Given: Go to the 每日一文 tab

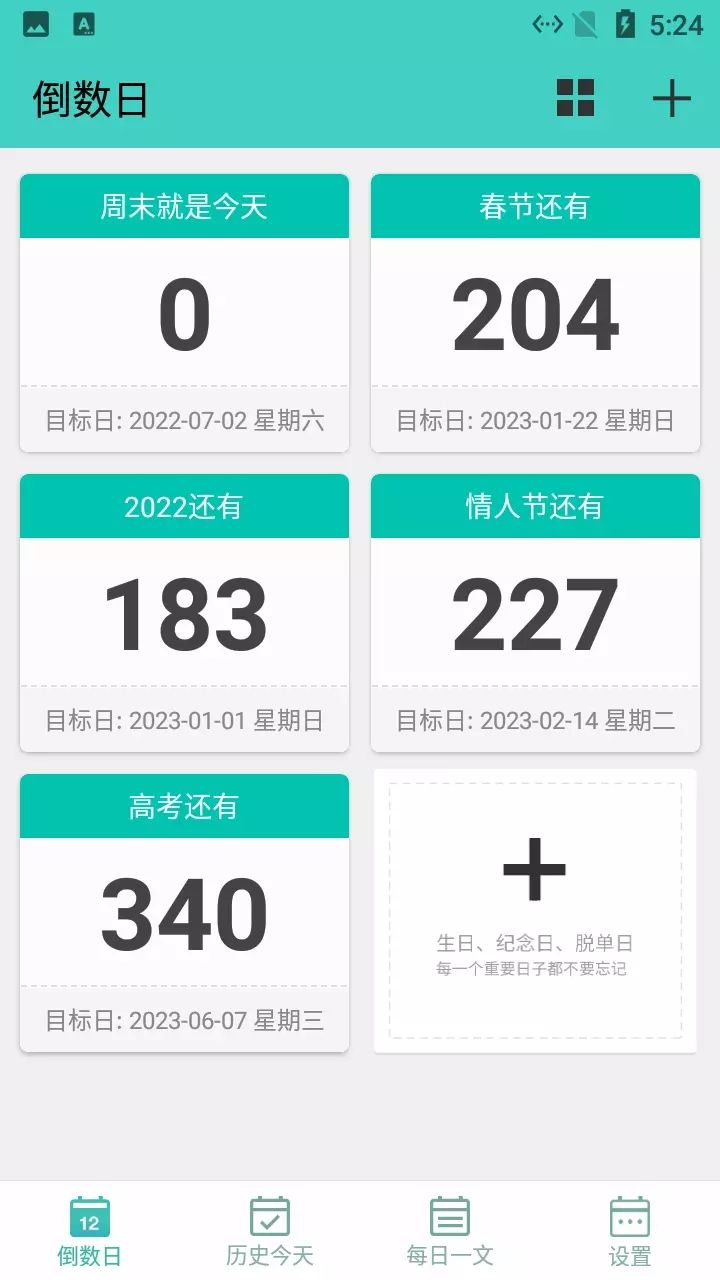Looking at the screenshot, I should pyautogui.click(x=450, y=1231).
